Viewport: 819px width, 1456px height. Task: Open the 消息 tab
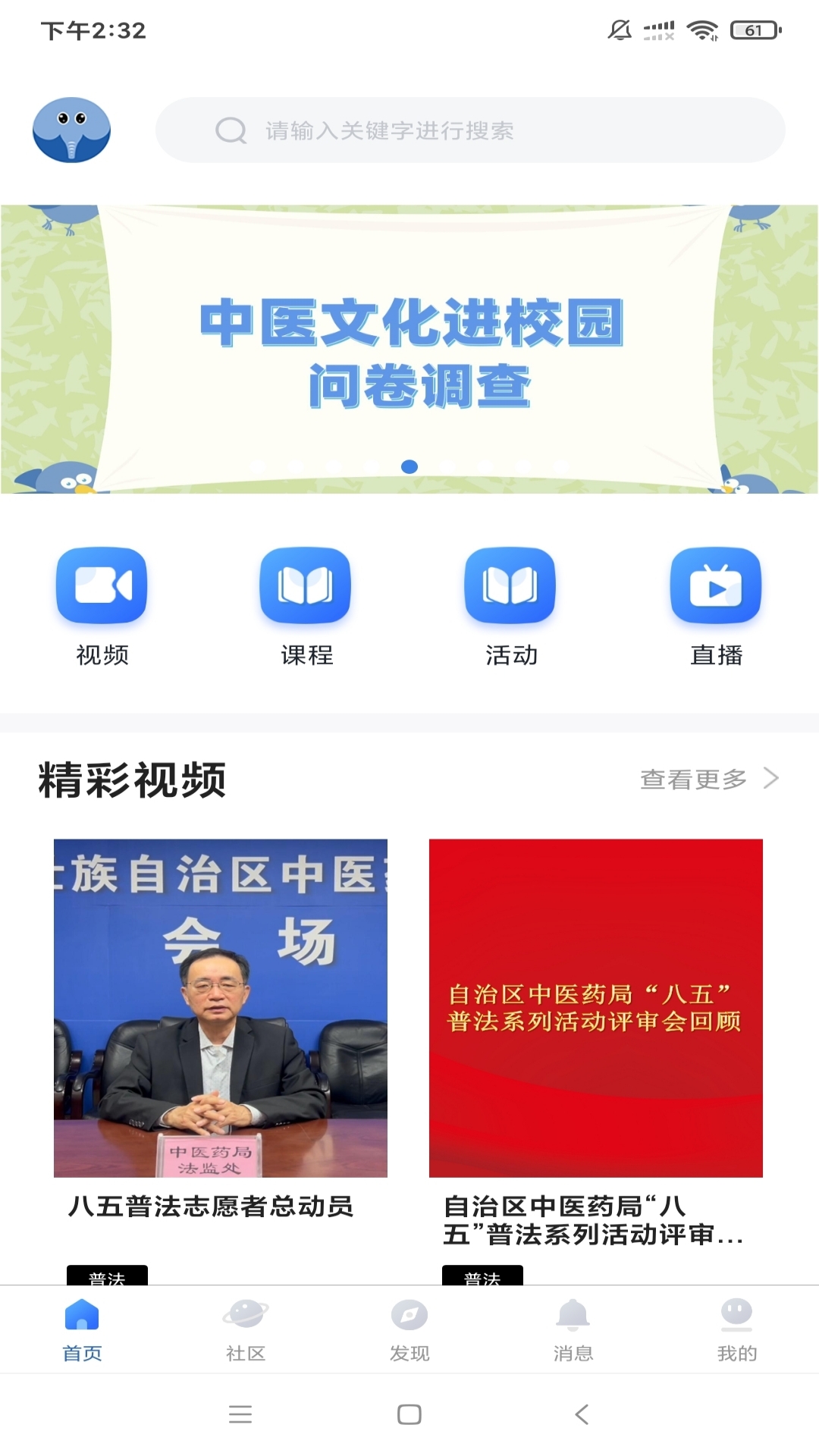point(573,1330)
